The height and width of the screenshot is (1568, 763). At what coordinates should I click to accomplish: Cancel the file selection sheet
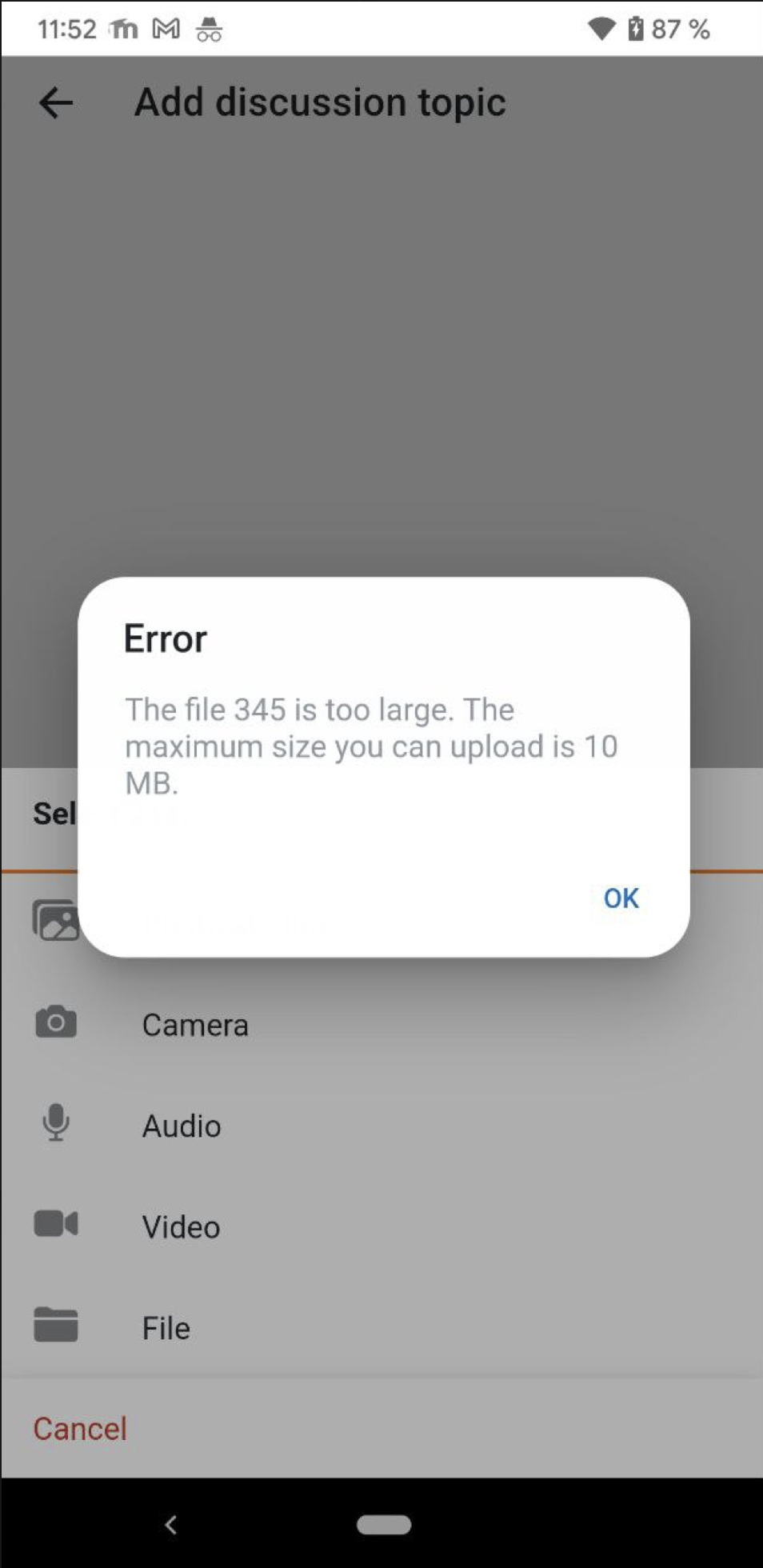(80, 1428)
